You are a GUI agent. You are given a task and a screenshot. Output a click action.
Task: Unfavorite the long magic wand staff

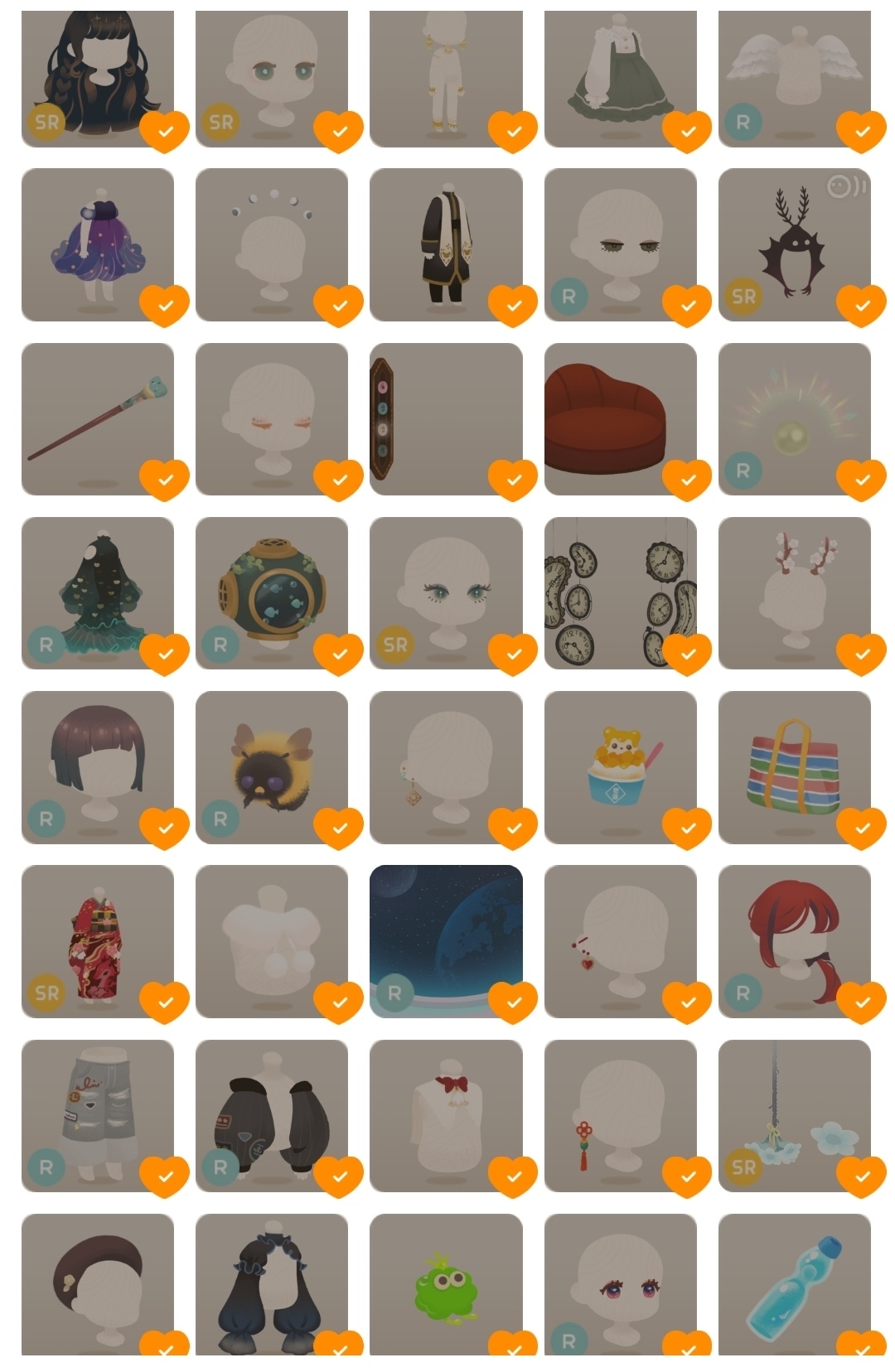coord(164,480)
